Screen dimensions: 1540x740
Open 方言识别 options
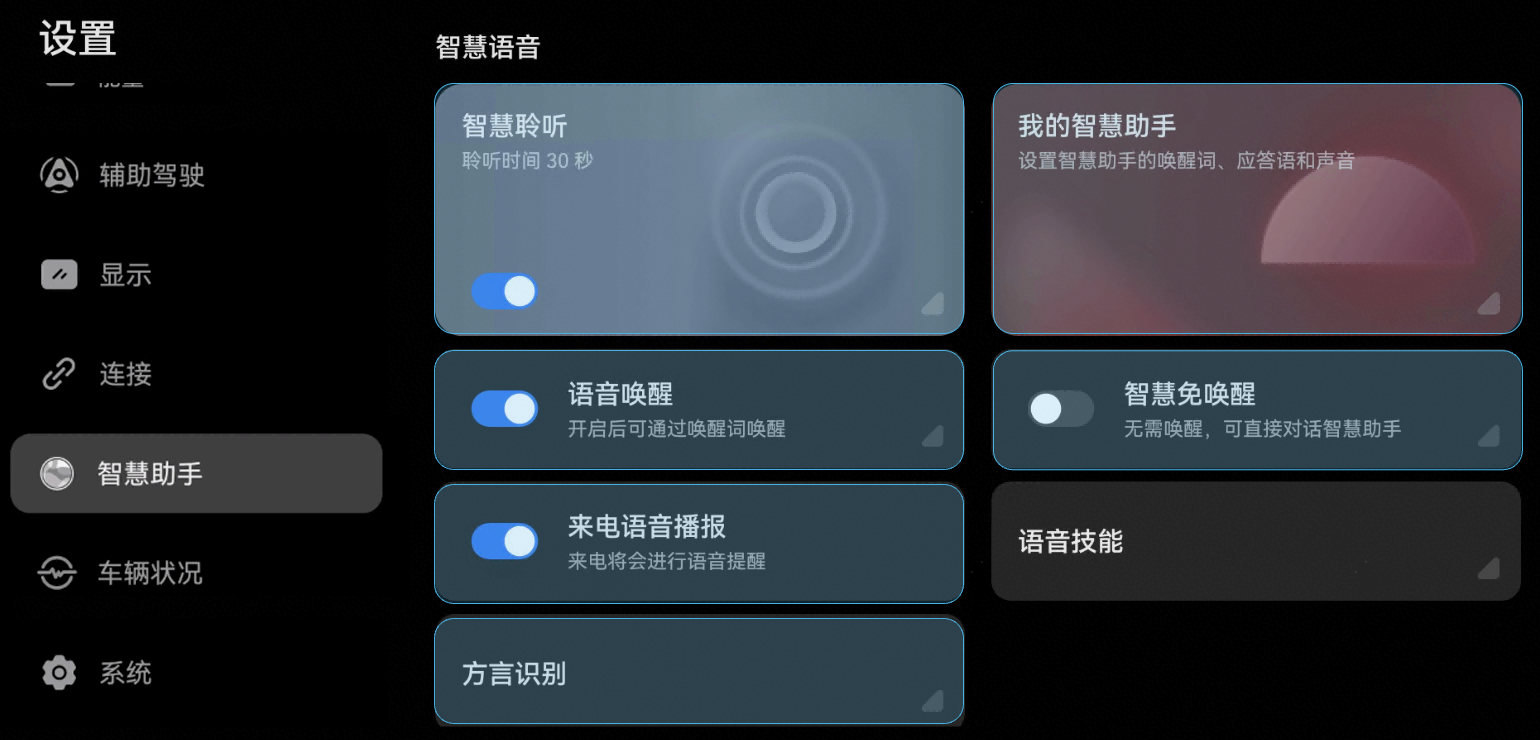[698, 673]
